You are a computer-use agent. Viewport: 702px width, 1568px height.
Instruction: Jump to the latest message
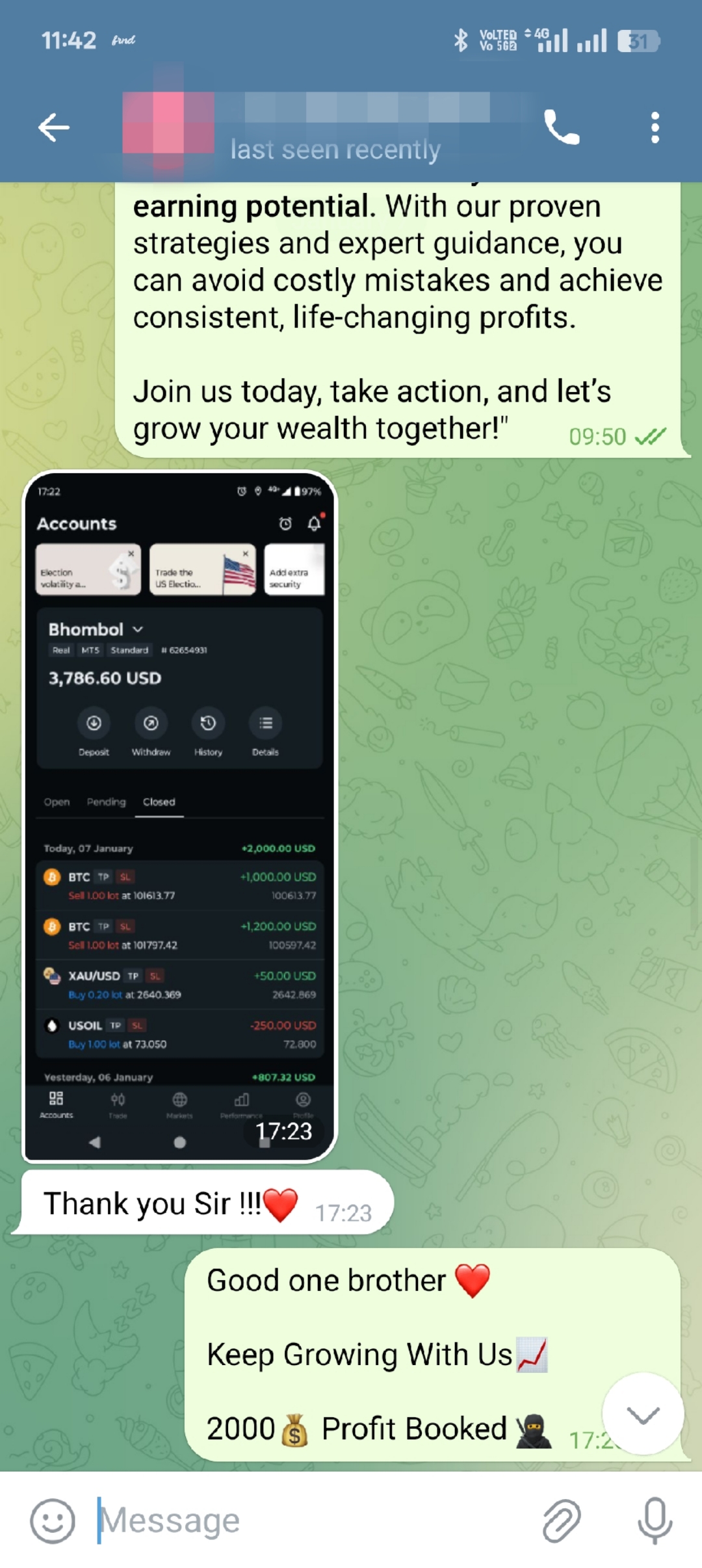pos(643,1414)
